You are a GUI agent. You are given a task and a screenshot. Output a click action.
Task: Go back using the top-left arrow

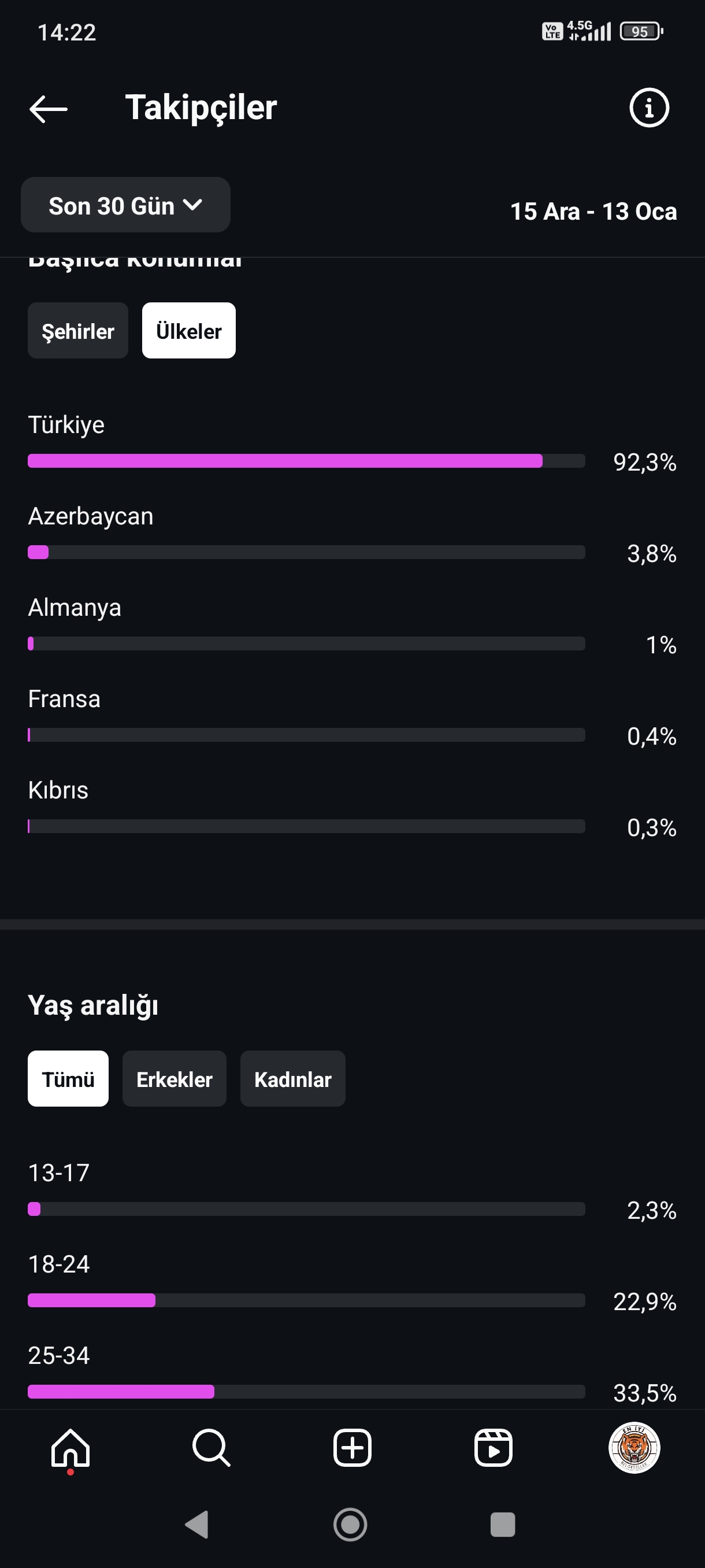point(48,108)
